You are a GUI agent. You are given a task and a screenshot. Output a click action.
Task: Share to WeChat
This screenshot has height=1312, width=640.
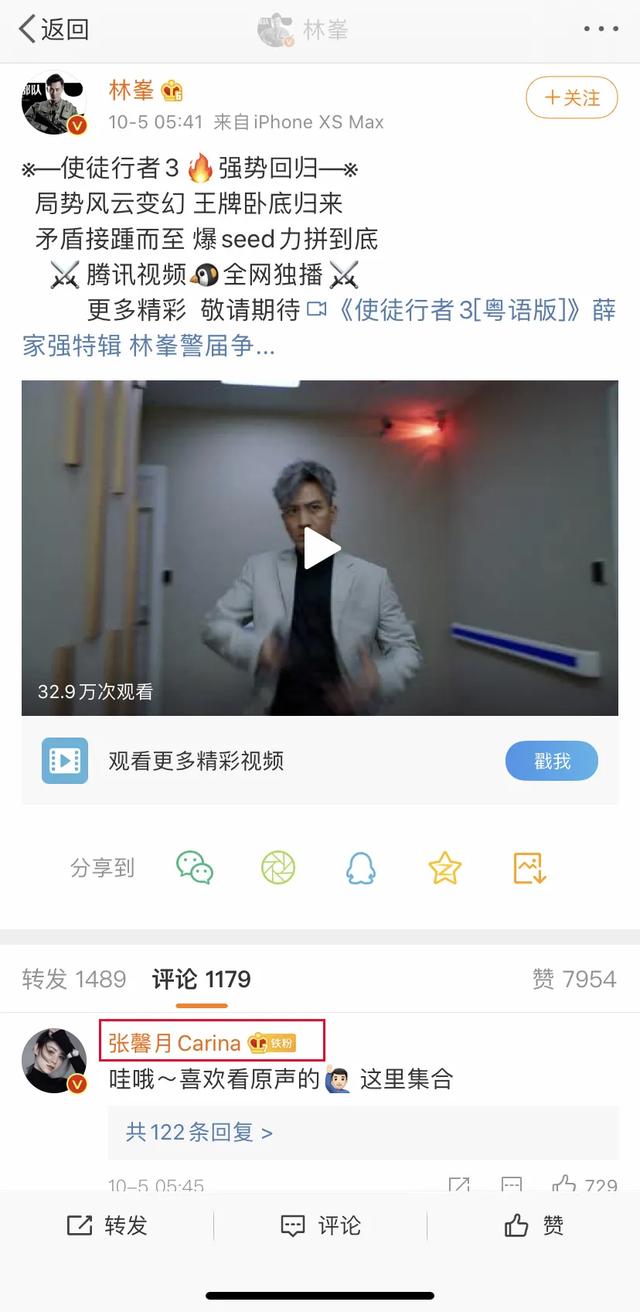click(x=195, y=867)
